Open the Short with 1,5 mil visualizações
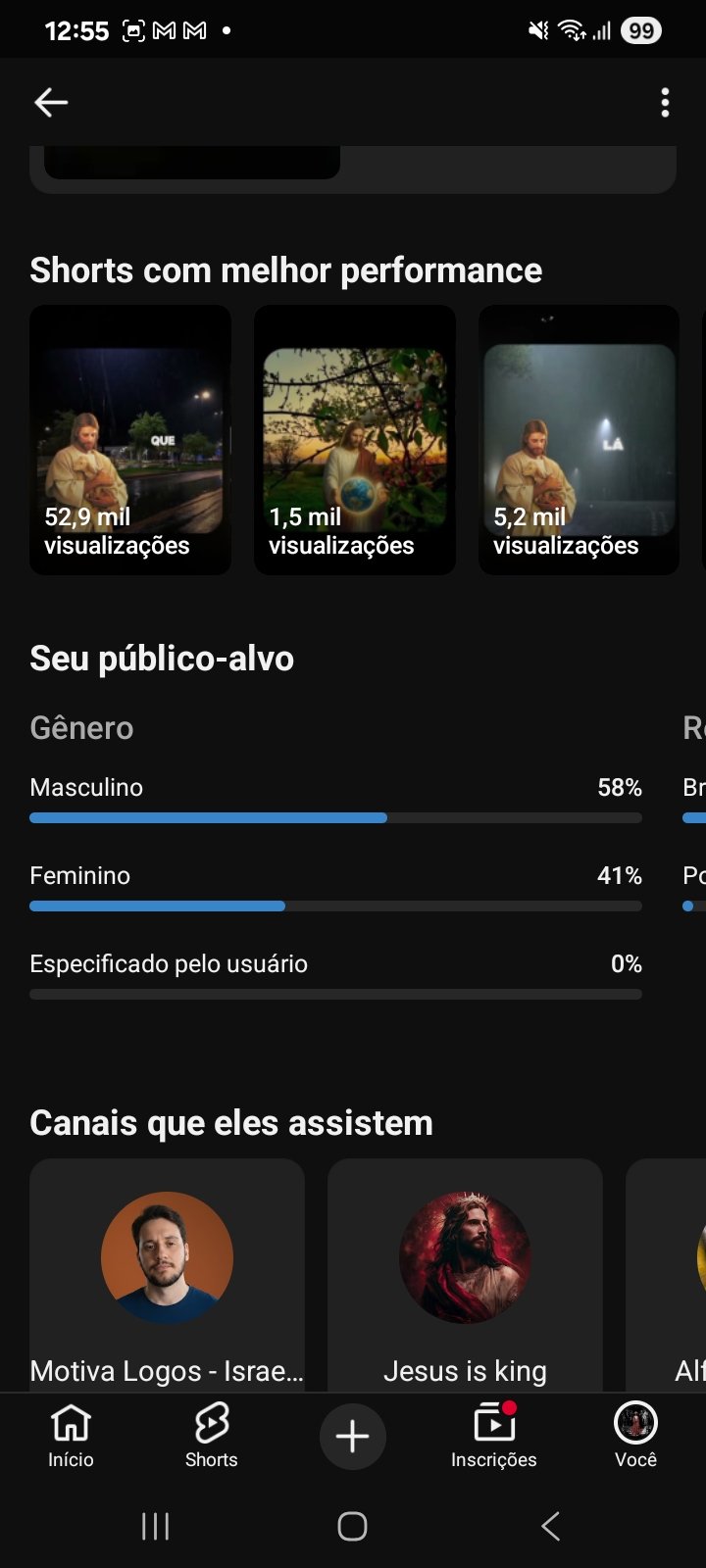Viewport: 706px width, 1568px height. tap(355, 440)
